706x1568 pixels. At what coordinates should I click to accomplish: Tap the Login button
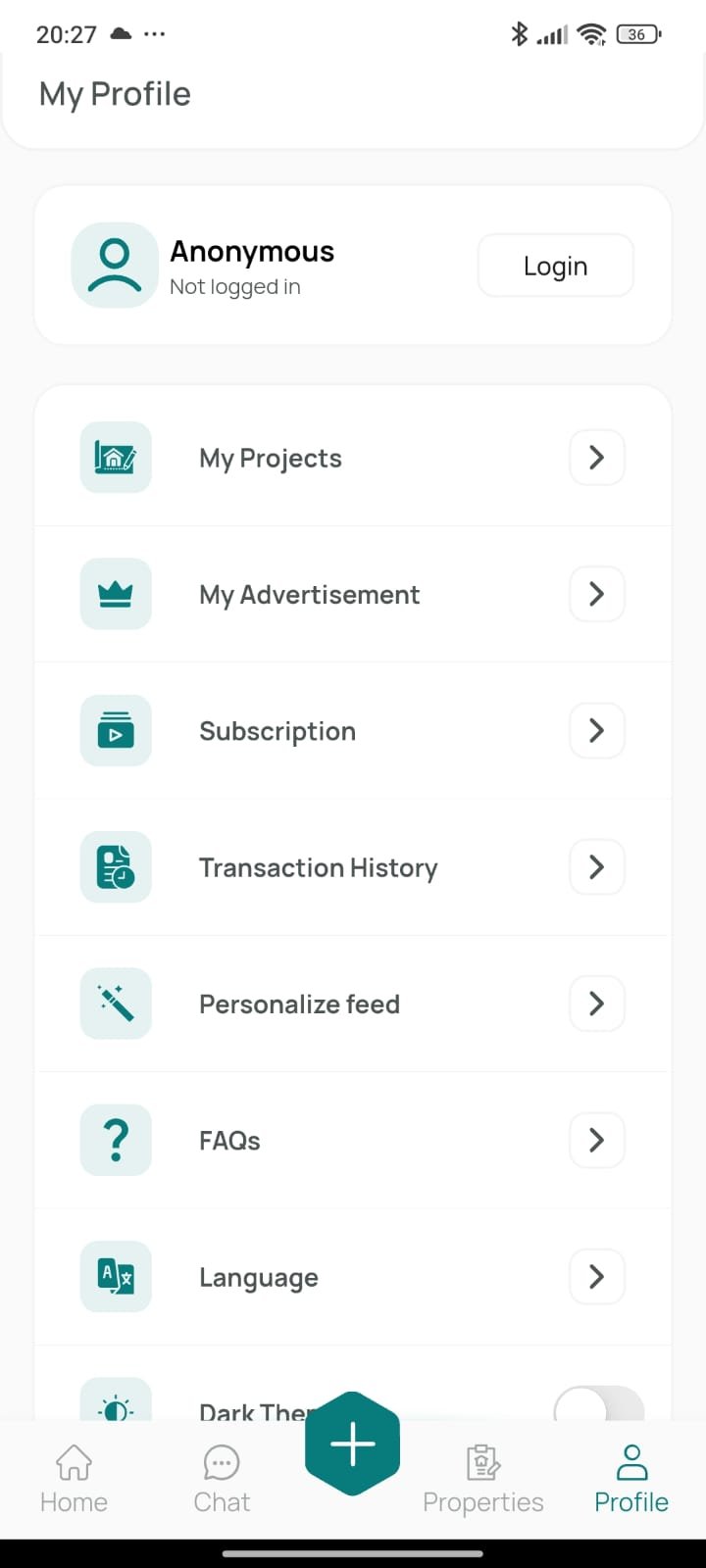coord(555,266)
